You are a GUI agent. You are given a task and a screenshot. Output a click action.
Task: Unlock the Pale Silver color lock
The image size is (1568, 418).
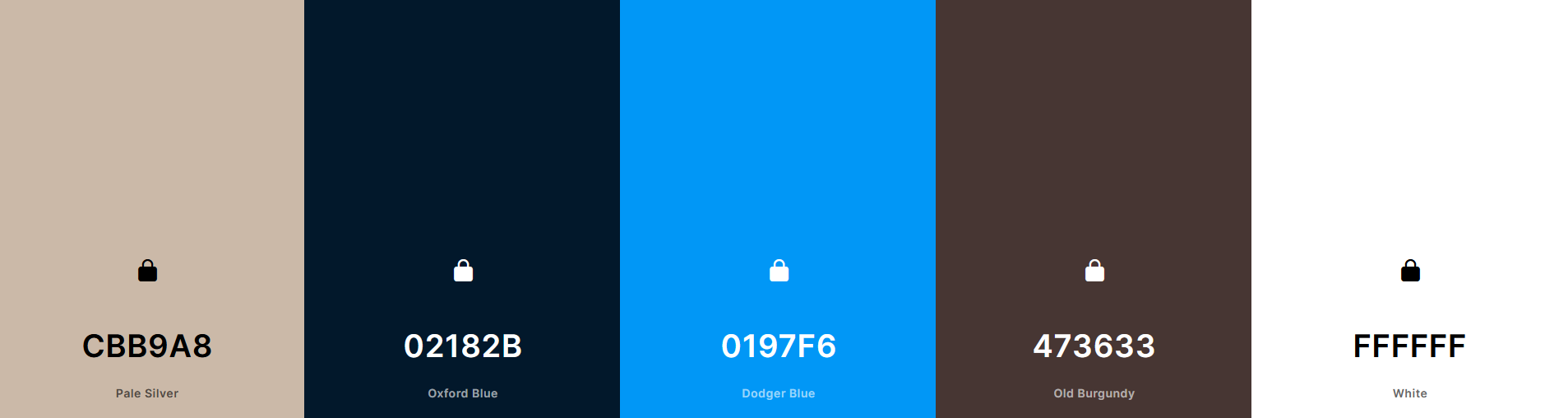(x=147, y=271)
